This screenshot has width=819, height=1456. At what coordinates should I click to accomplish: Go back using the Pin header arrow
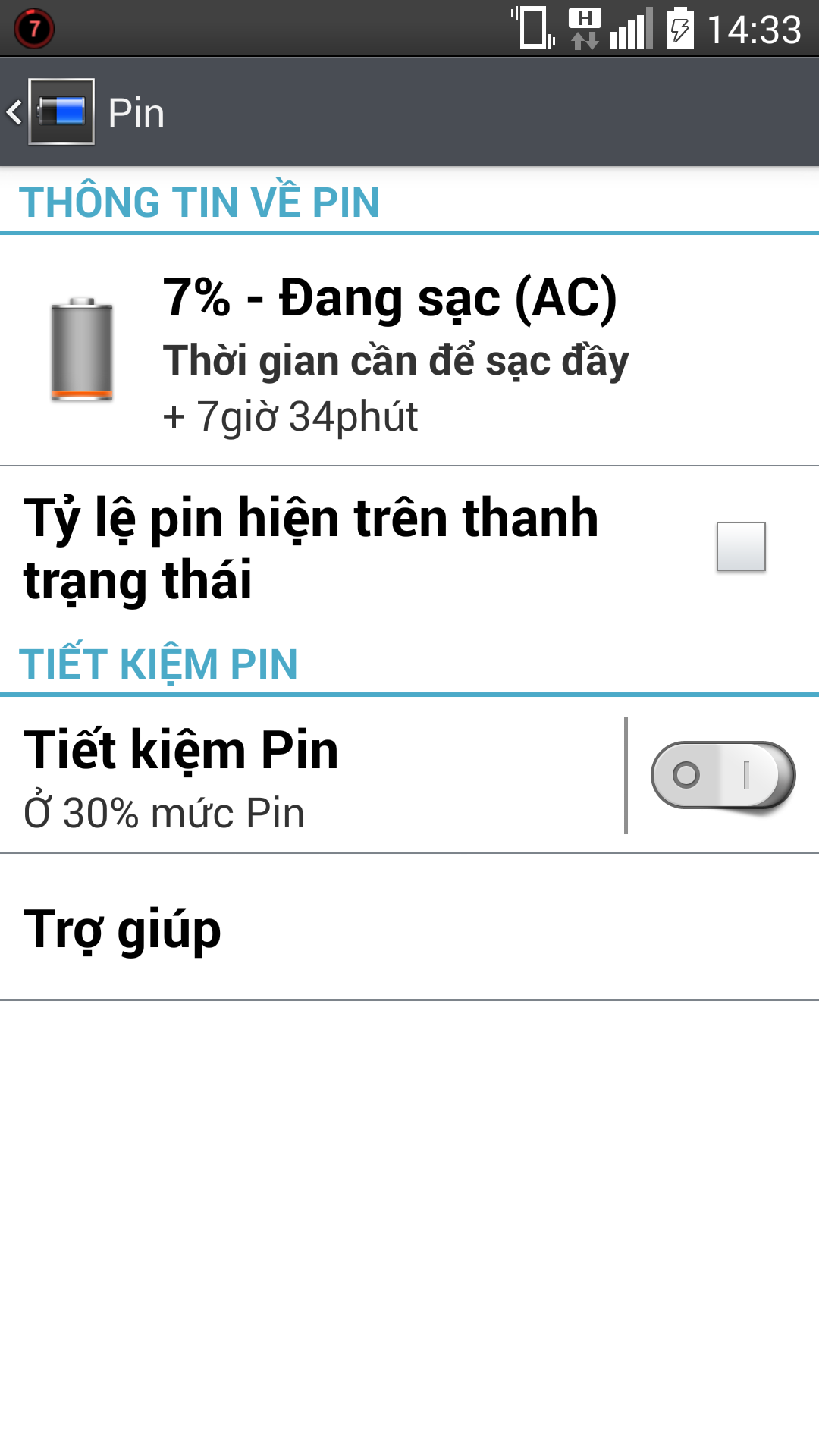click(x=15, y=112)
